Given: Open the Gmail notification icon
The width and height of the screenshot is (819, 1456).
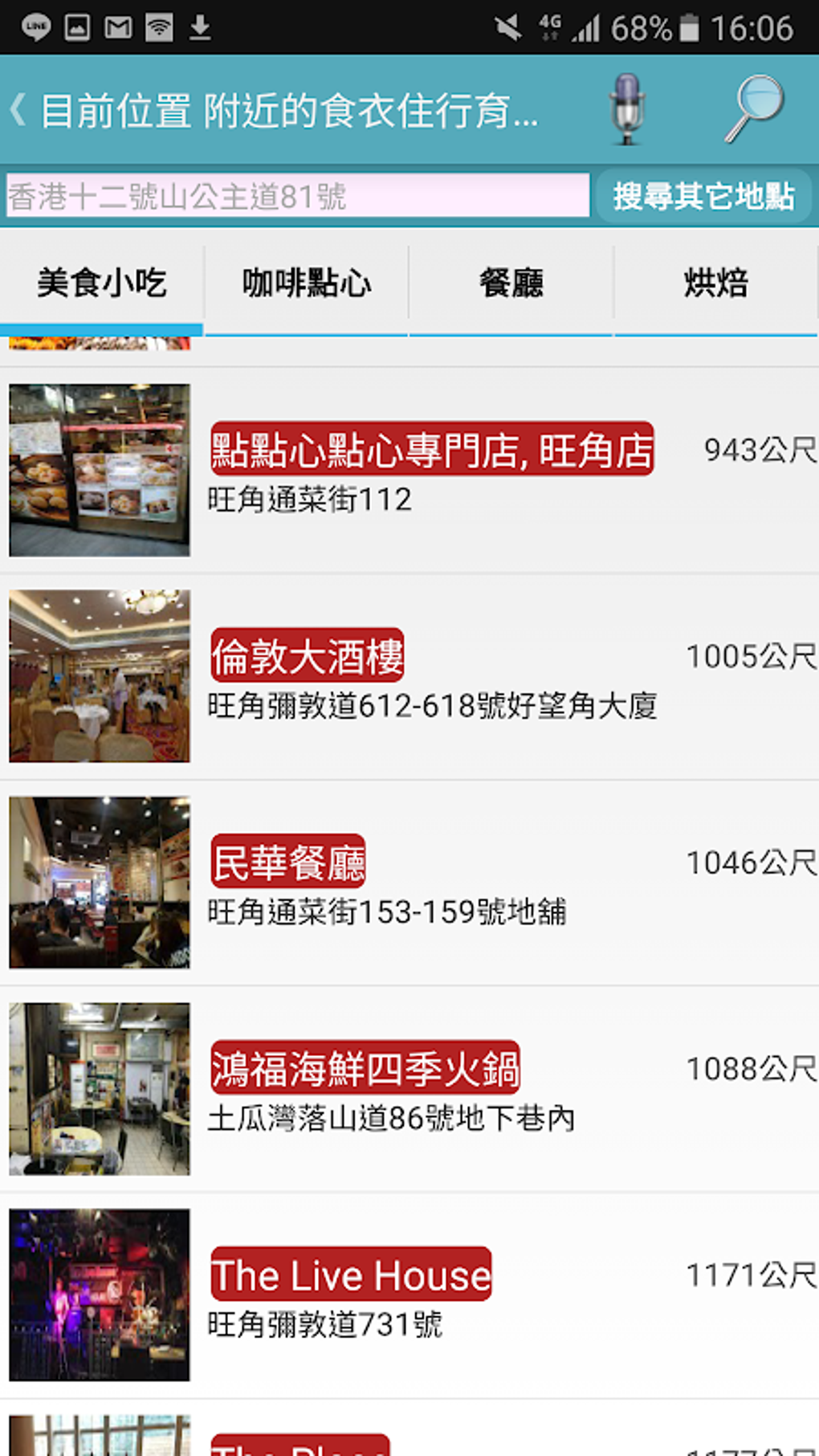Looking at the screenshot, I should pyautogui.click(x=119, y=27).
